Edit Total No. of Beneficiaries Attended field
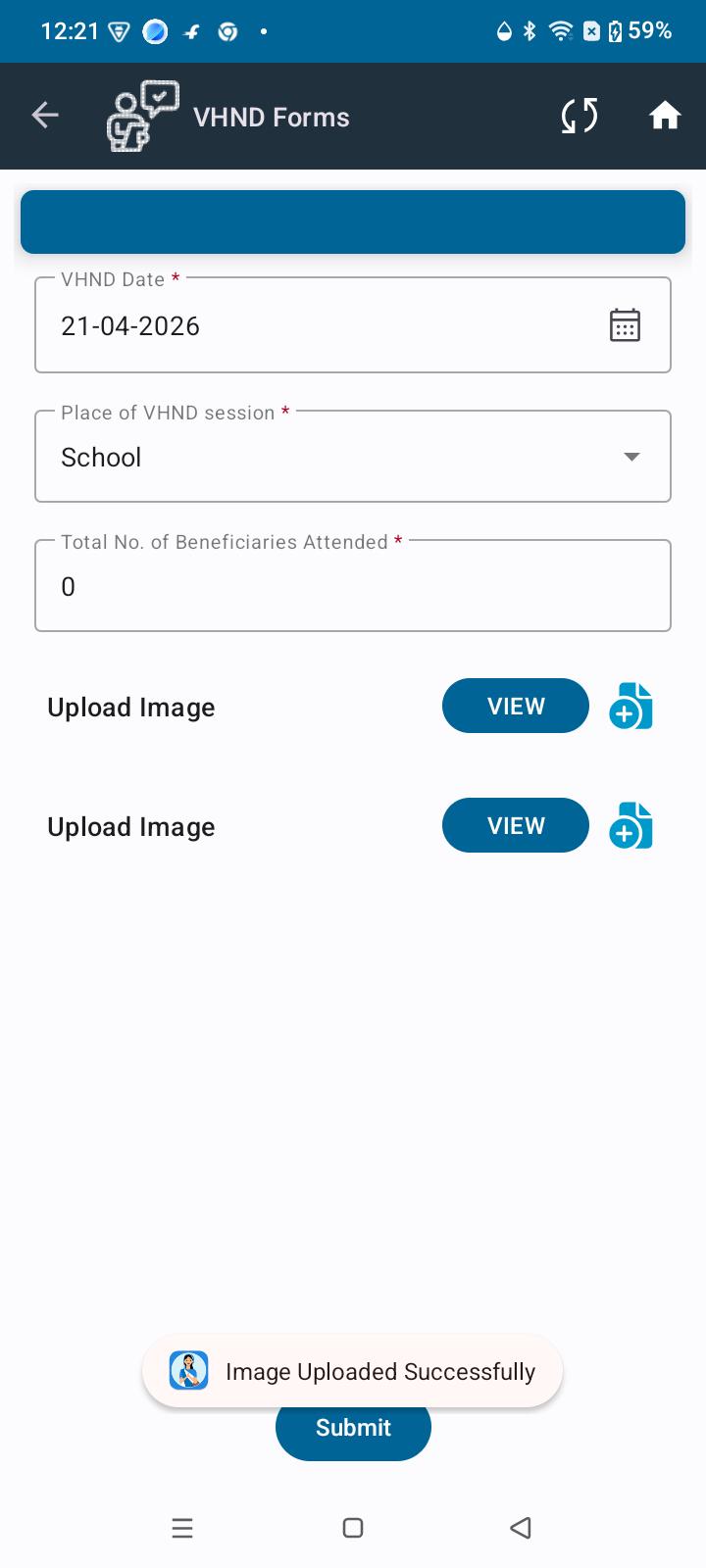Viewport: 706px width, 1568px height. point(353,586)
